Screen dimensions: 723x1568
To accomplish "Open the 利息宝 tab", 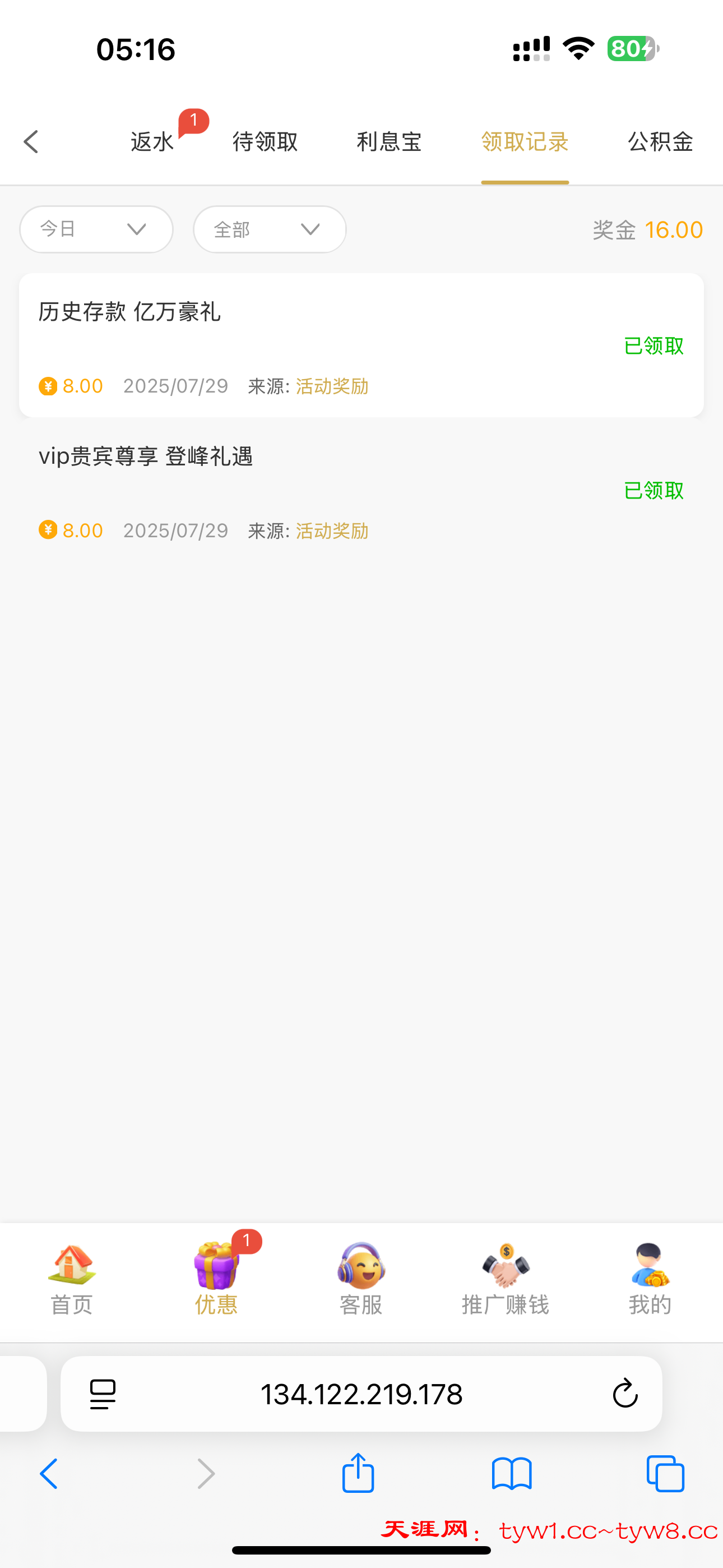I will click(389, 142).
